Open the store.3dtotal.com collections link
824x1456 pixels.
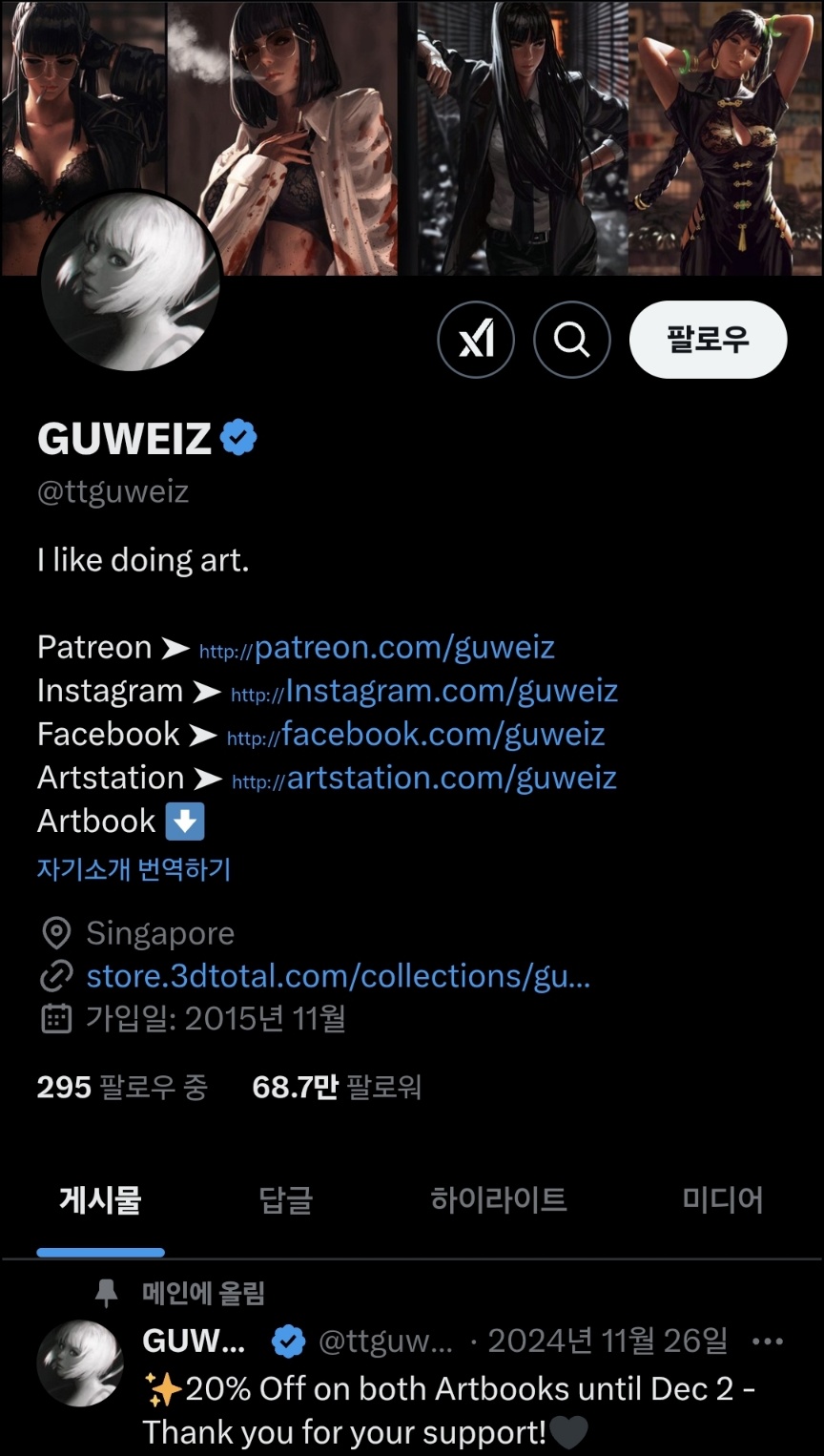338,976
